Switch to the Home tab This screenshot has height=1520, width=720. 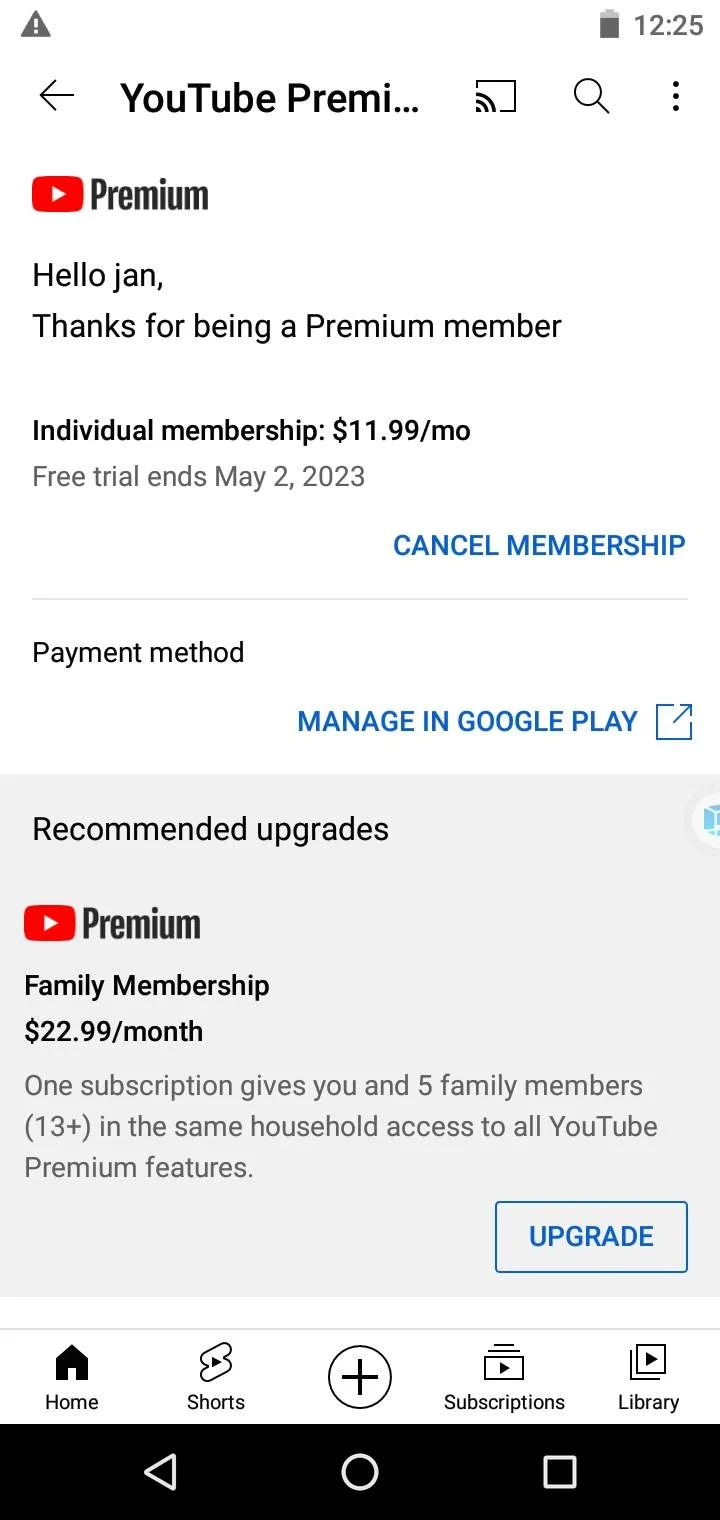(72, 1377)
